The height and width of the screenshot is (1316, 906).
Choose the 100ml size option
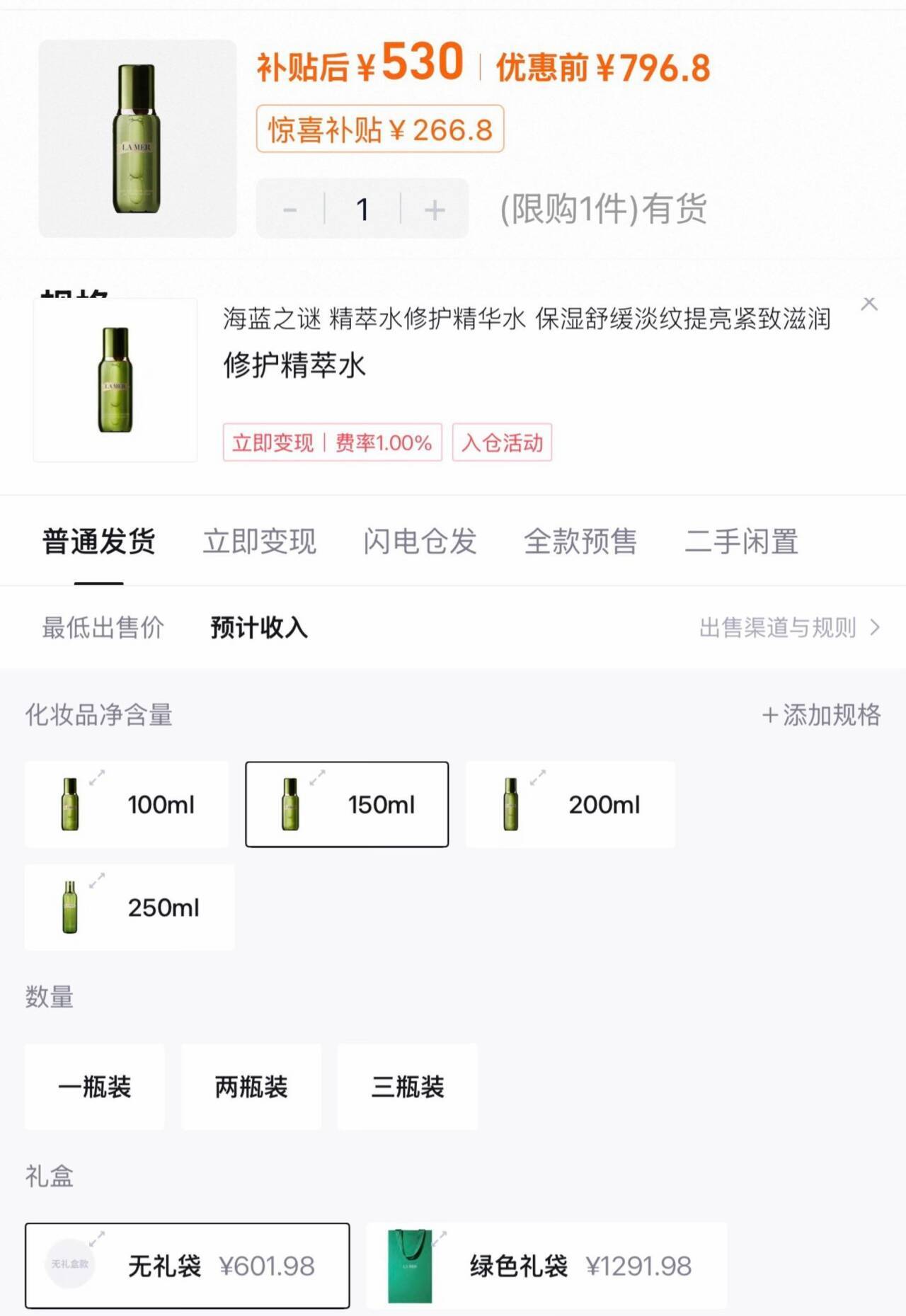click(x=127, y=804)
